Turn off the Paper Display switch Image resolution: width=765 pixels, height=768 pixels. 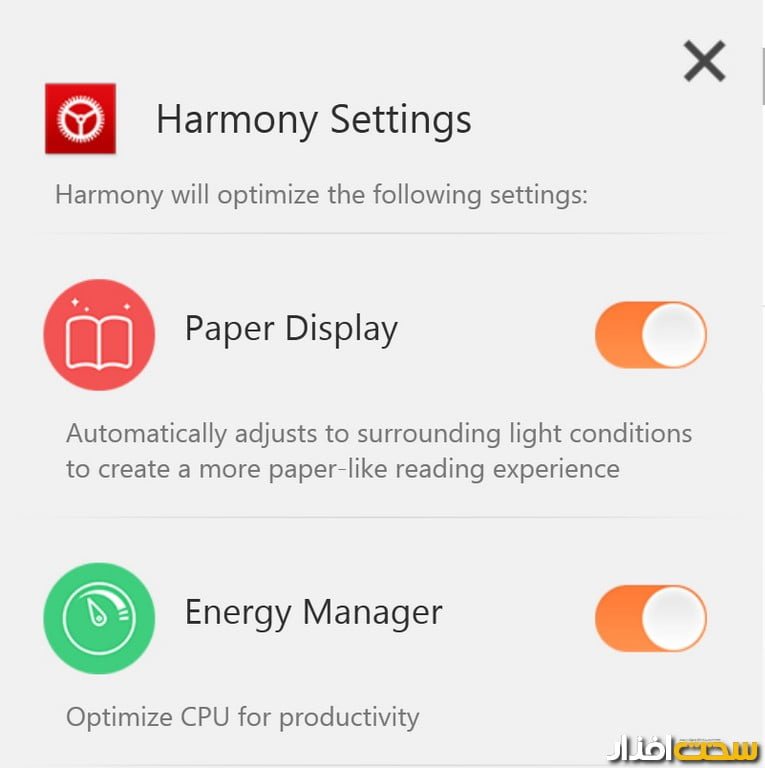[650, 334]
